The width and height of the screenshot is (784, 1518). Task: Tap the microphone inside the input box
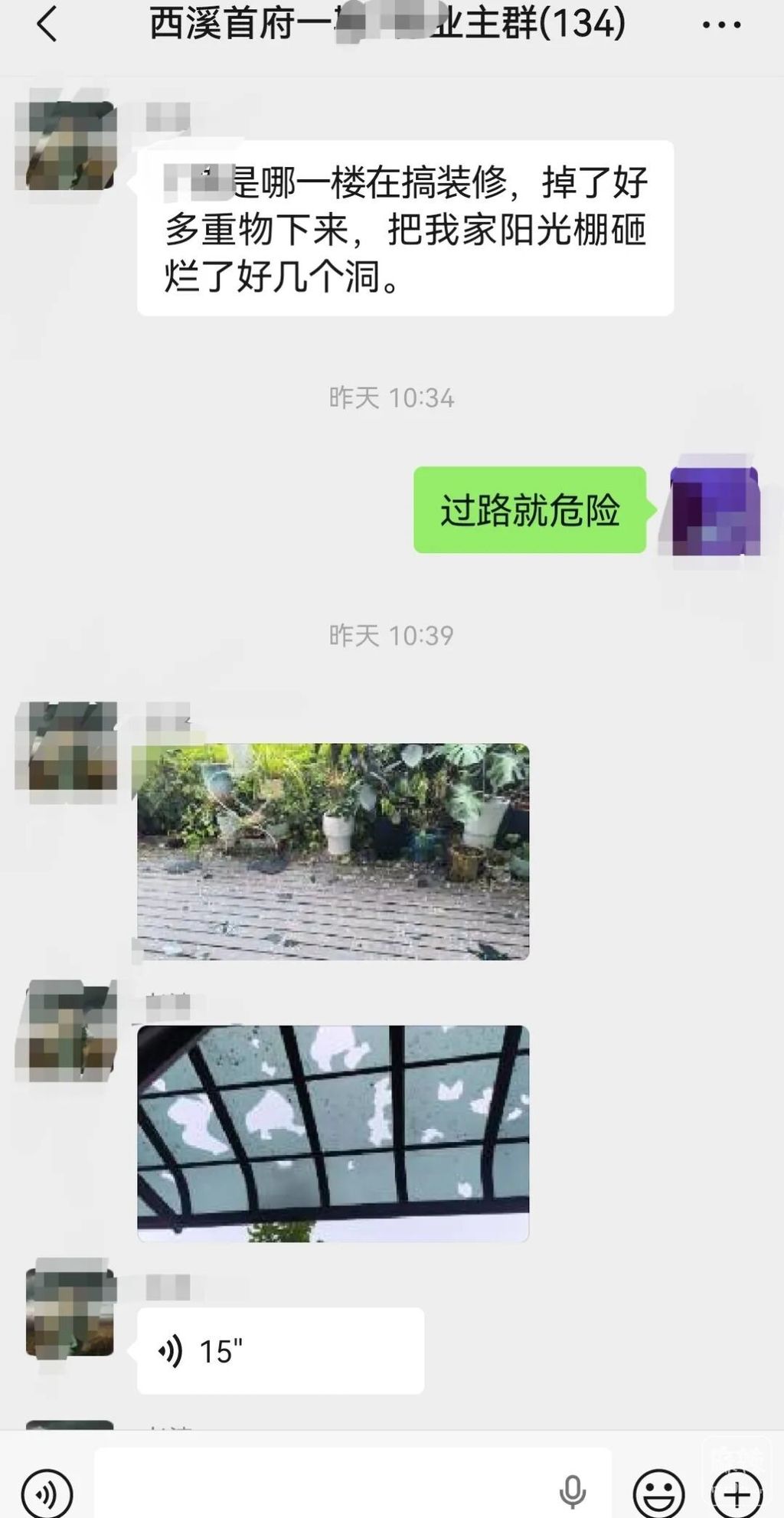(572, 1492)
